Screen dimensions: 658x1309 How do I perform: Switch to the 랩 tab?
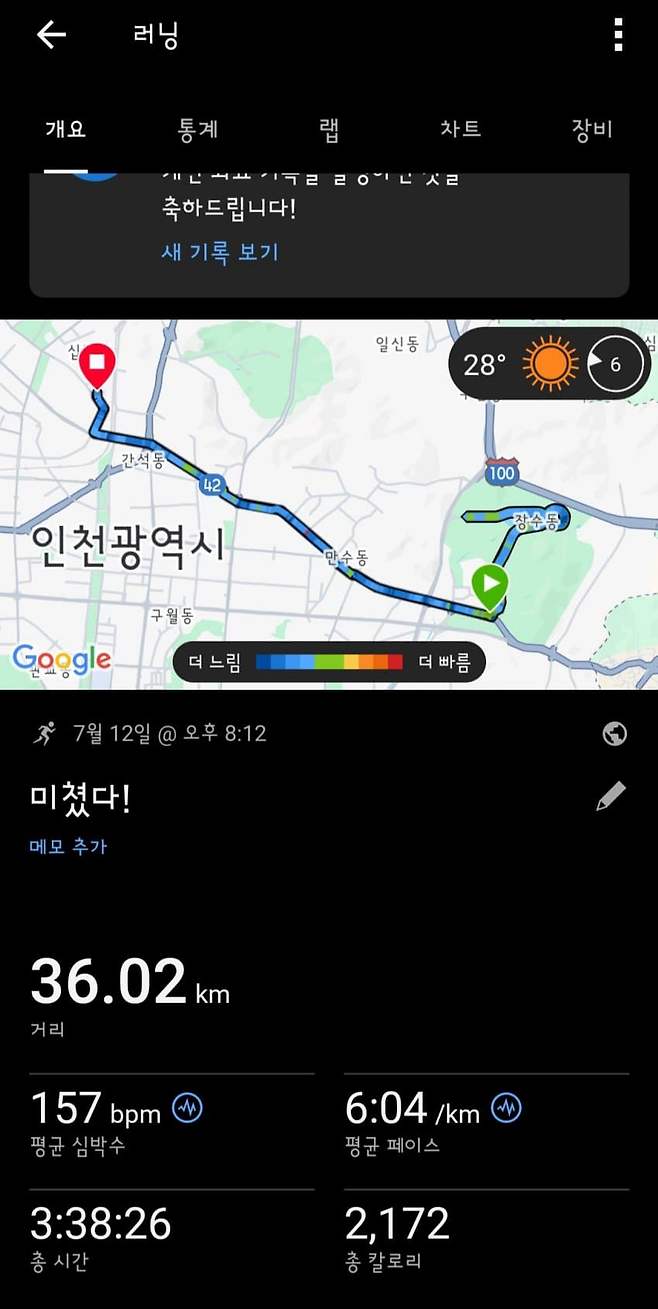pyautogui.click(x=329, y=129)
